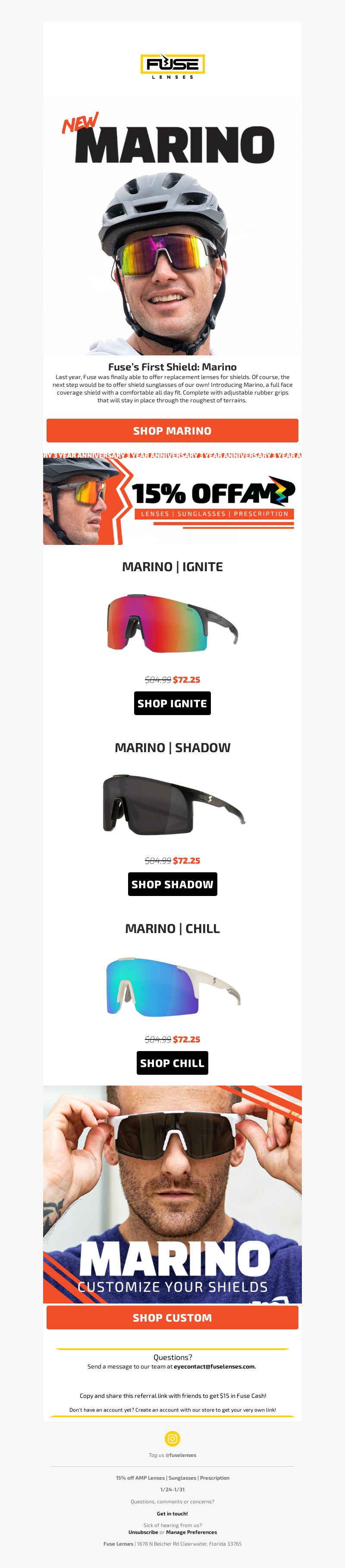Tap the SHOP CHILL button
Viewport: 345px width, 1568px height.
[x=172, y=1063]
